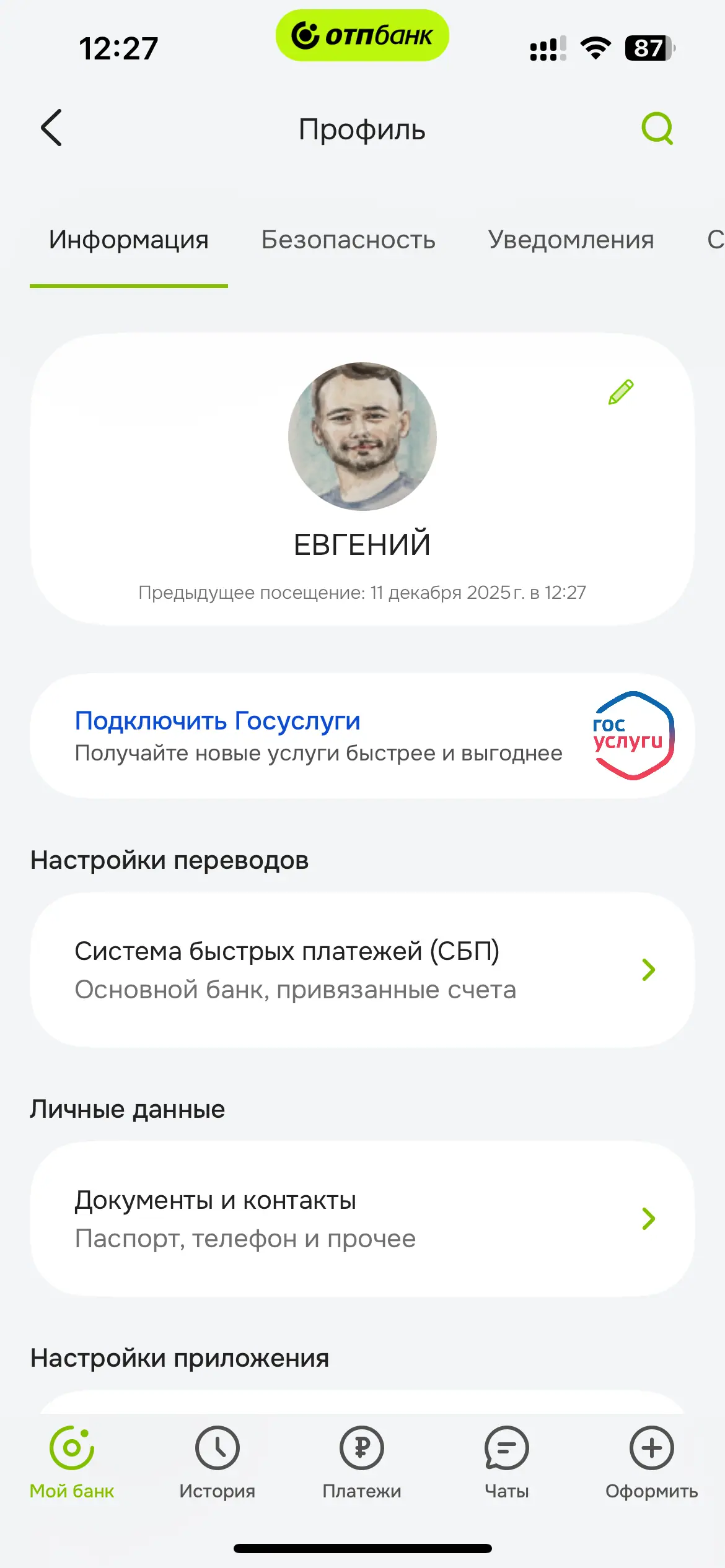
Task: Switch to the Безопасность tab
Action: [x=348, y=240]
